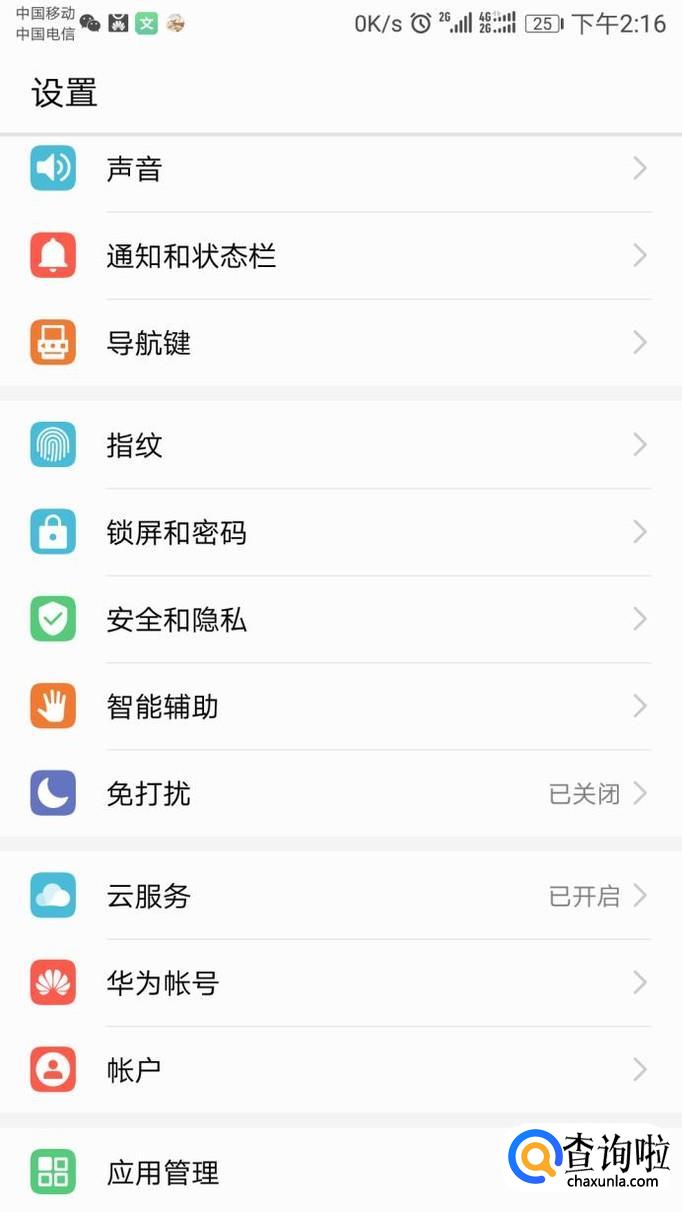Select the 帐户 accounts entry

coord(340,1070)
